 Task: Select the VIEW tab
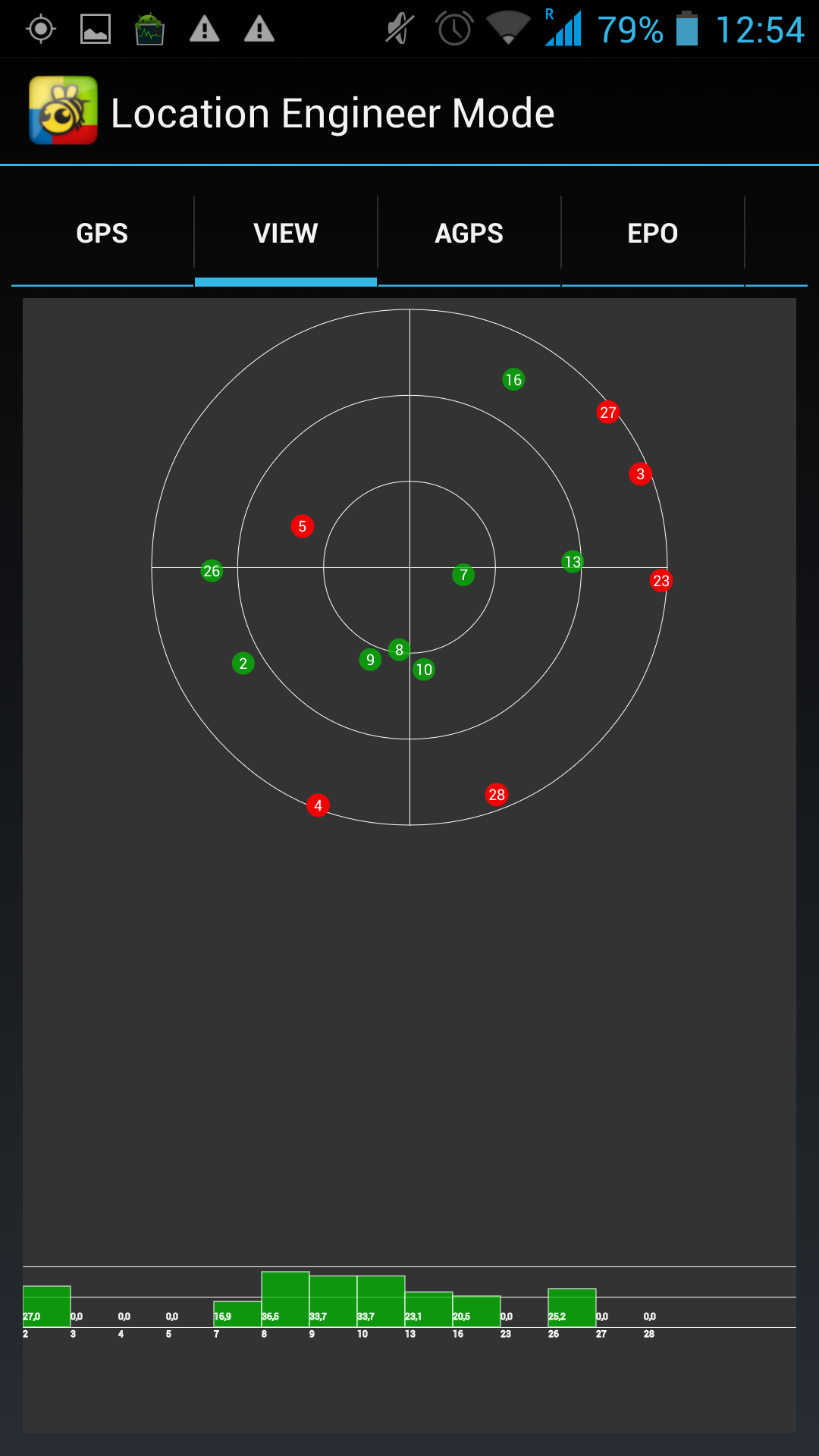pyautogui.click(x=286, y=234)
